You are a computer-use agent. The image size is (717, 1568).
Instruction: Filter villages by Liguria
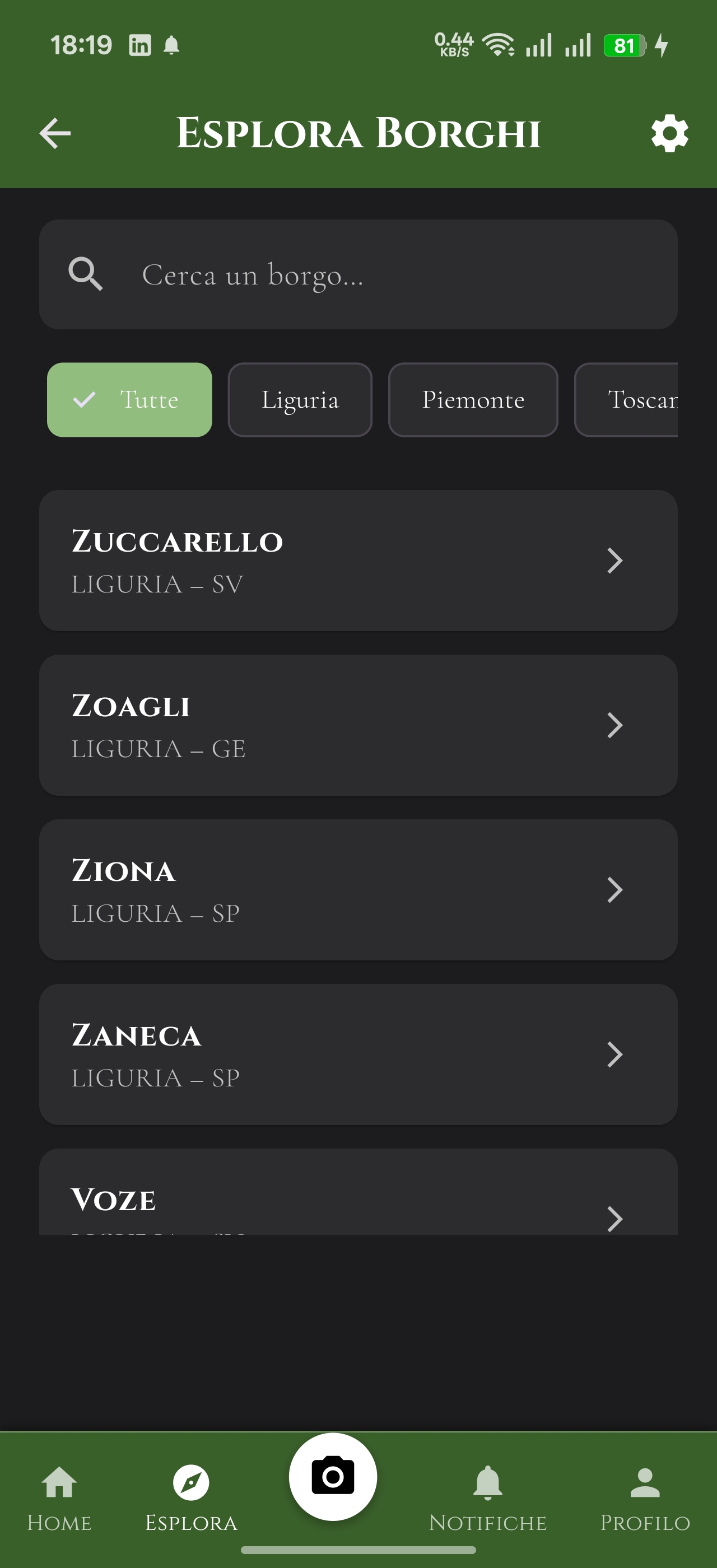(x=300, y=400)
